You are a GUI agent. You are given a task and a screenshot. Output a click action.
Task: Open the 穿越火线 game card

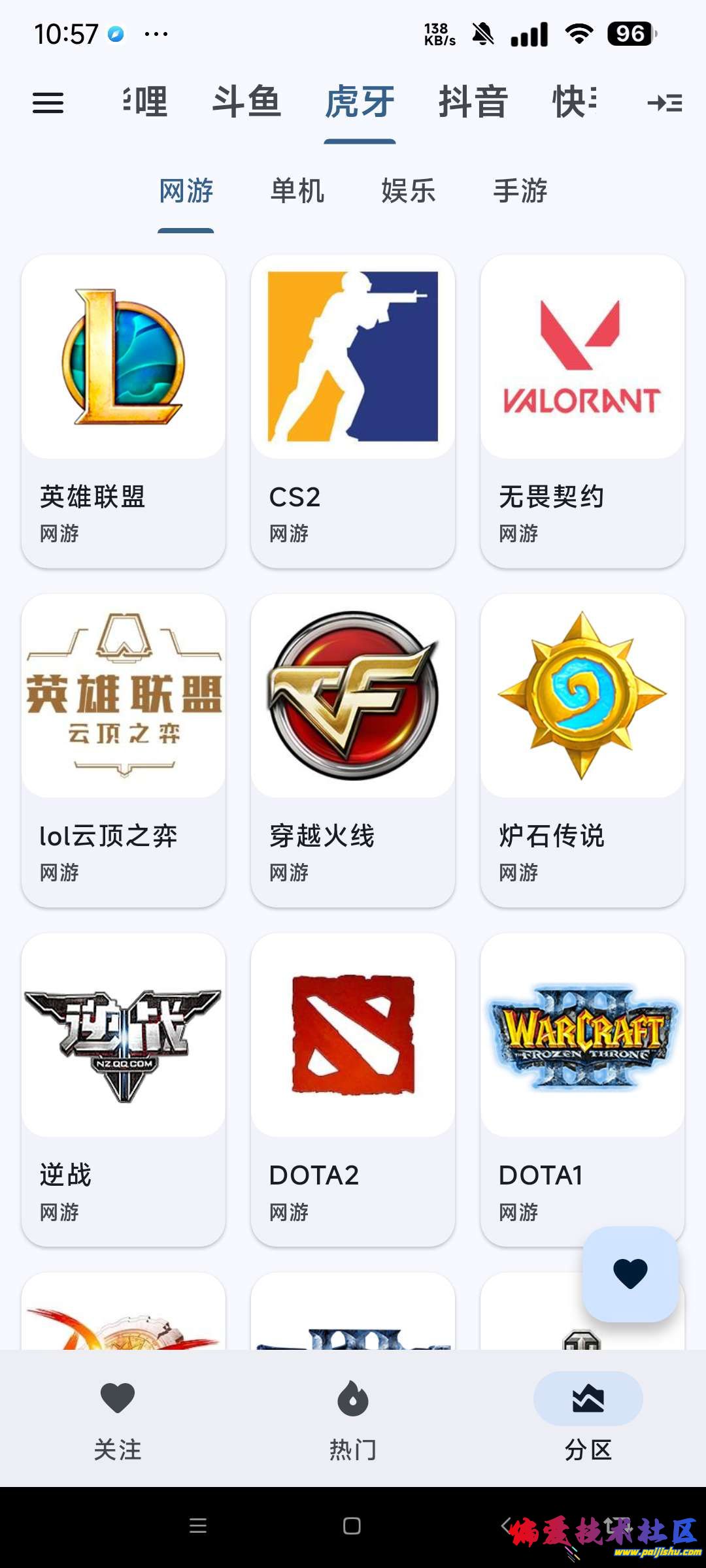353,749
